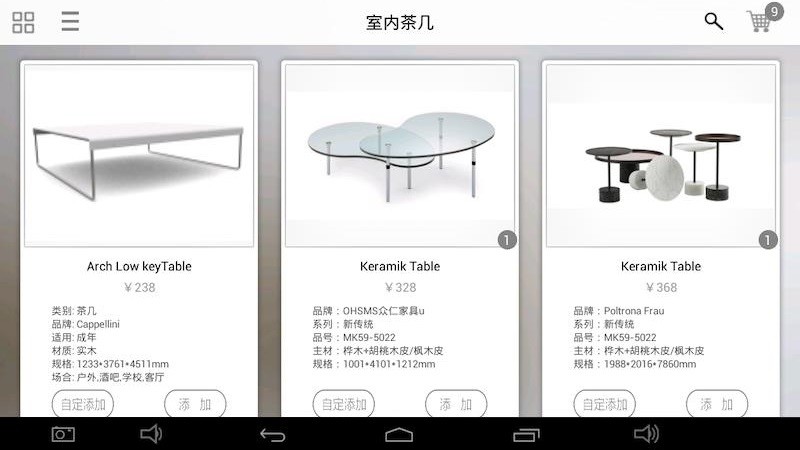Tap 自定添加 under Arch Low keyTable
The image size is (800, 450).
pos(83,404)
